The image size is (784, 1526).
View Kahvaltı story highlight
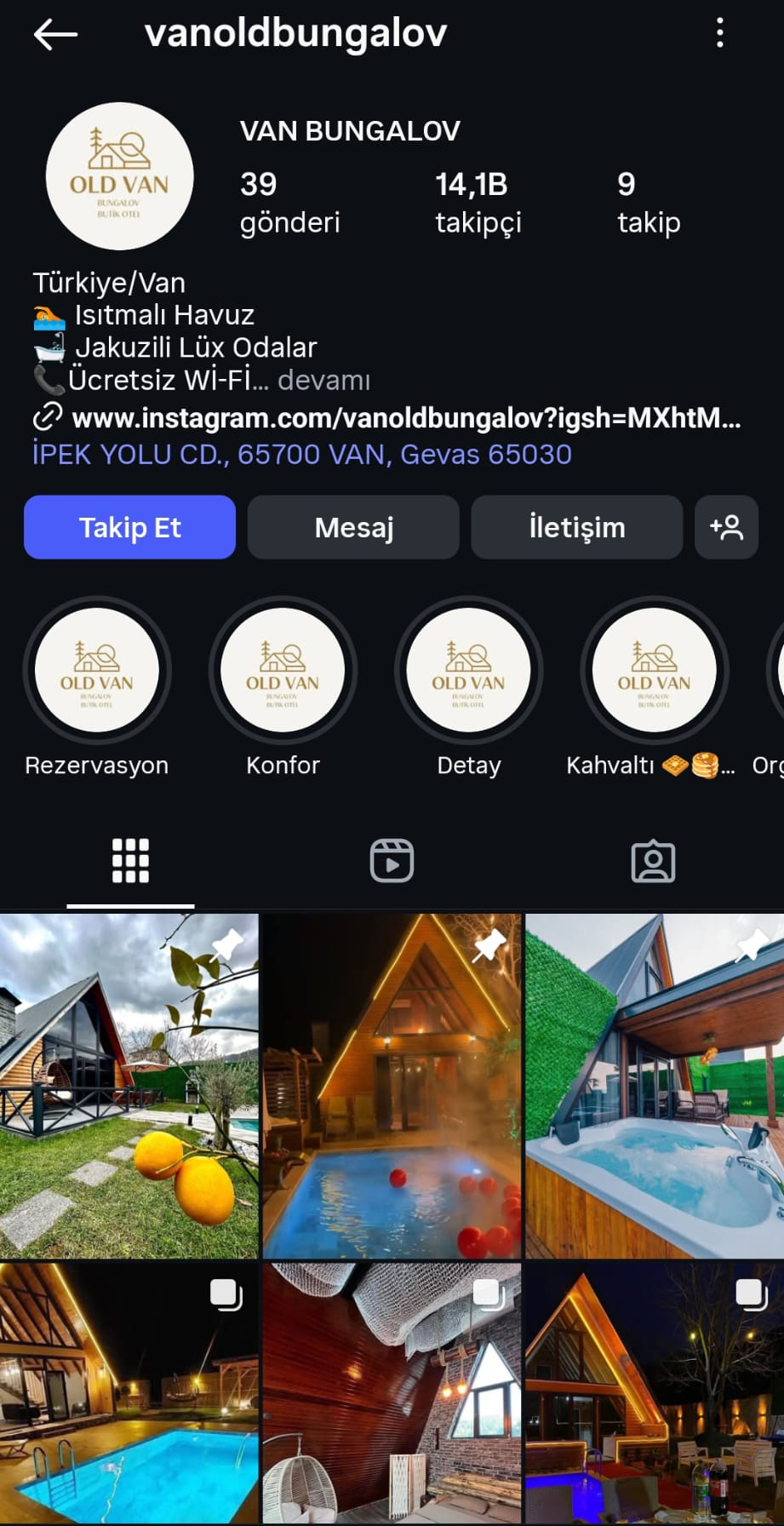coord(654,671)
